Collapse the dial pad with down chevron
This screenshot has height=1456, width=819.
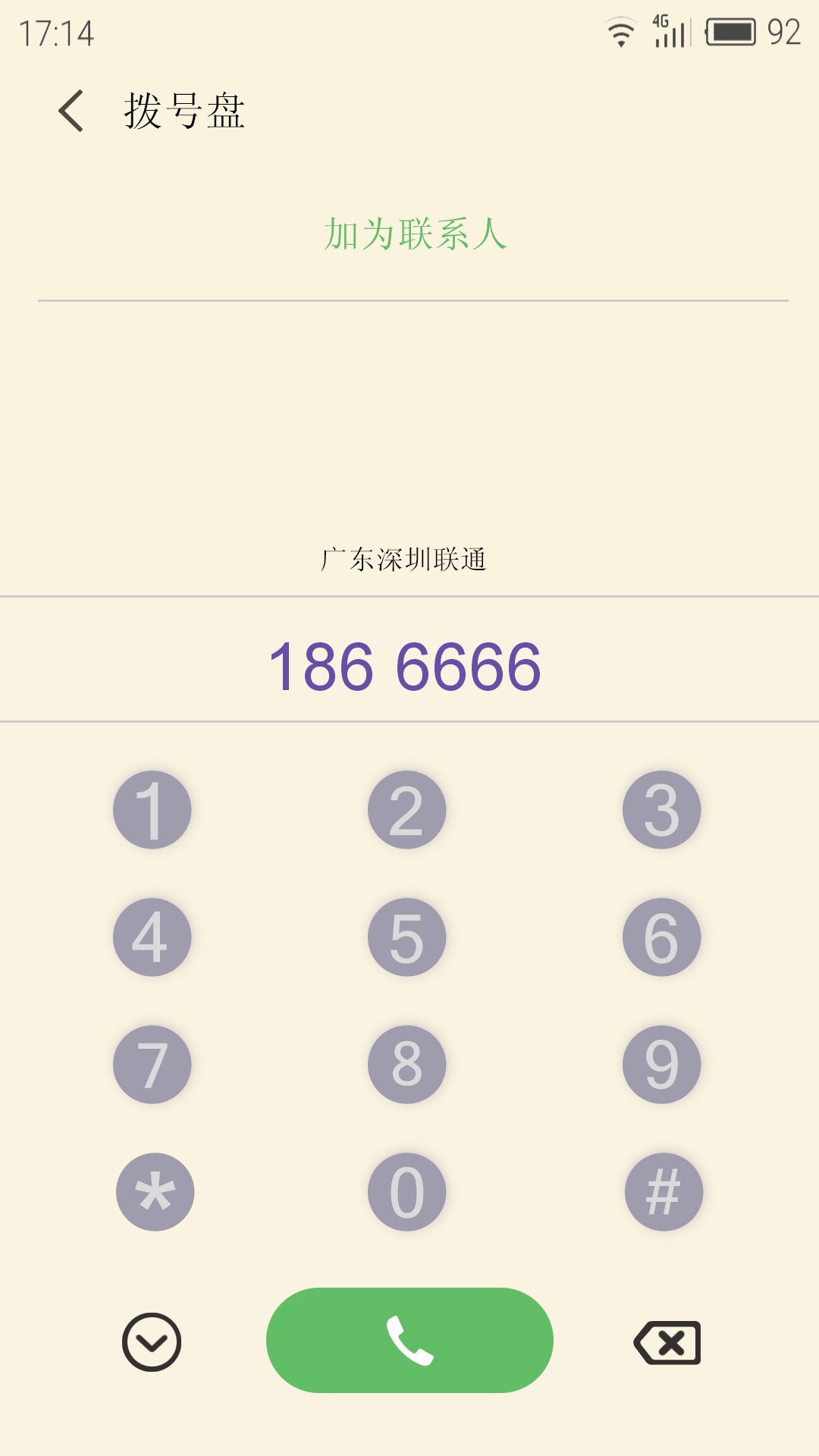point(152,1342)
